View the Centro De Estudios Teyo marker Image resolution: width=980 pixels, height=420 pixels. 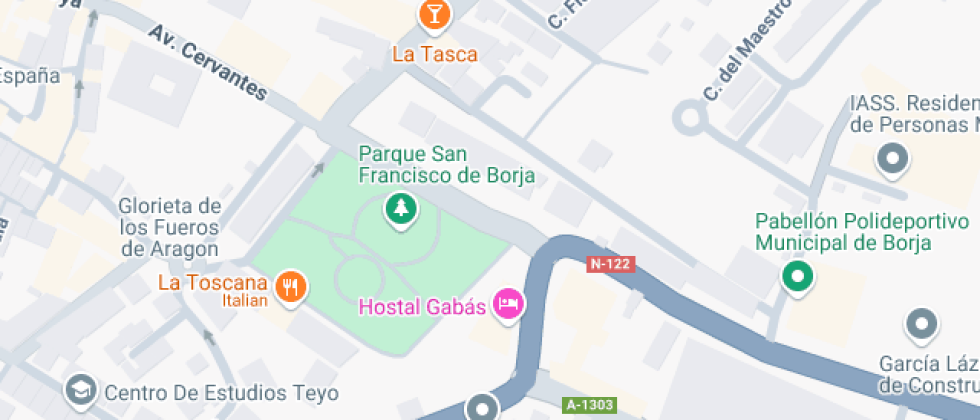pos(79,392)
